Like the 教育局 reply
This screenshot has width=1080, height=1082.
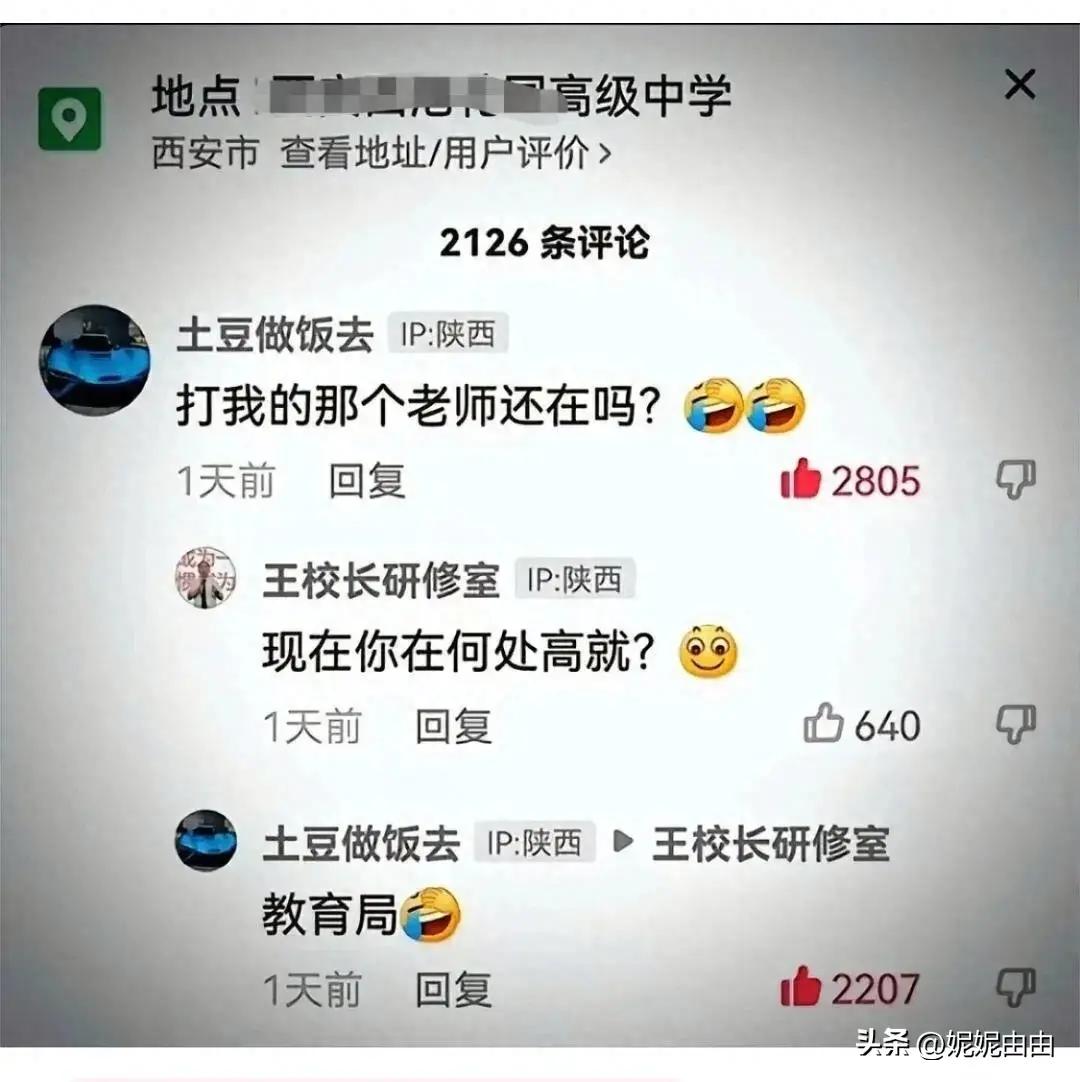801,989
